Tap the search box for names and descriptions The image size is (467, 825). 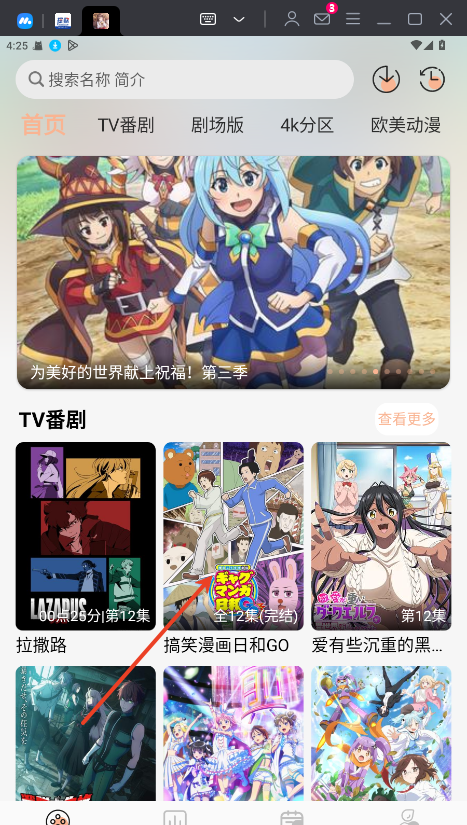[x=185, y=79]
